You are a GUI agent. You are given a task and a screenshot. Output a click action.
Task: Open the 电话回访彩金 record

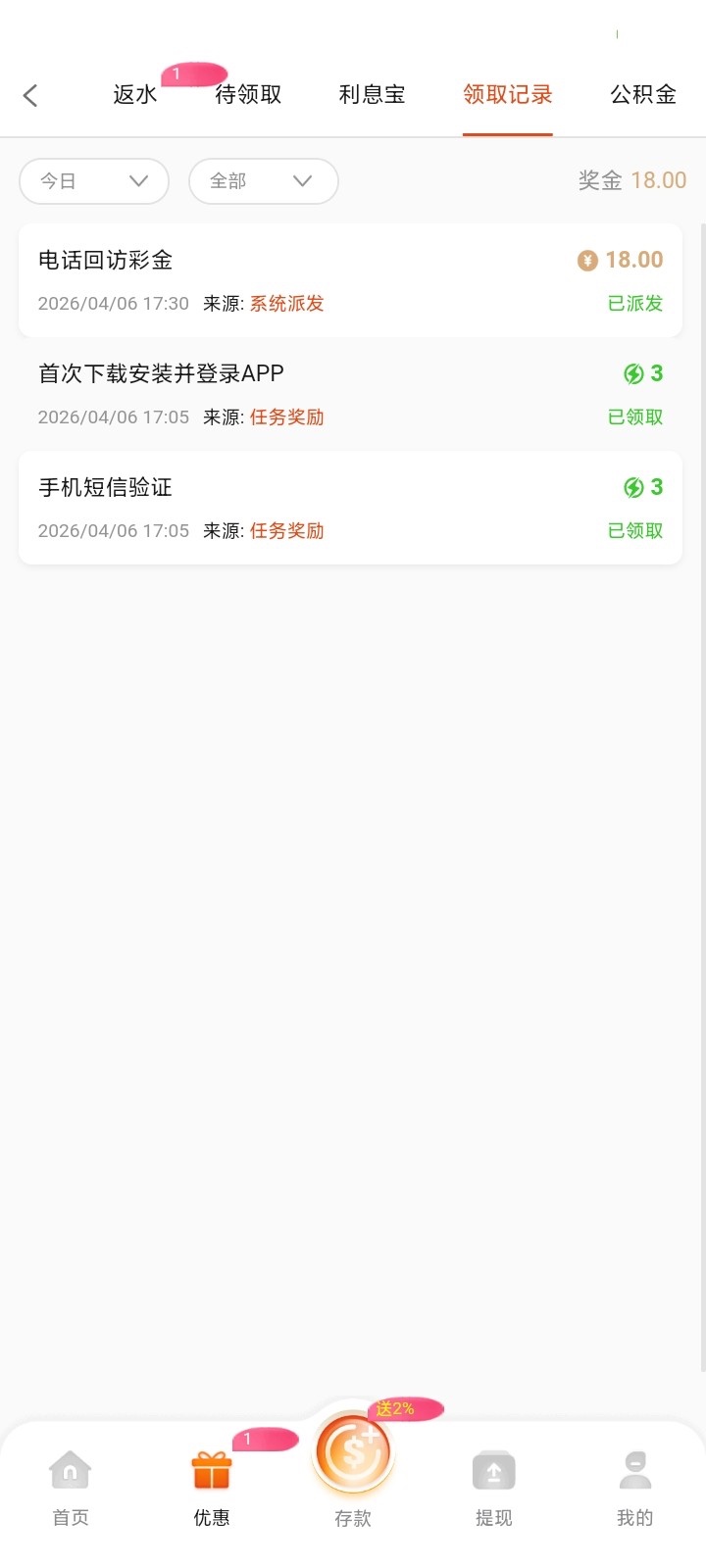pos(350,280)
